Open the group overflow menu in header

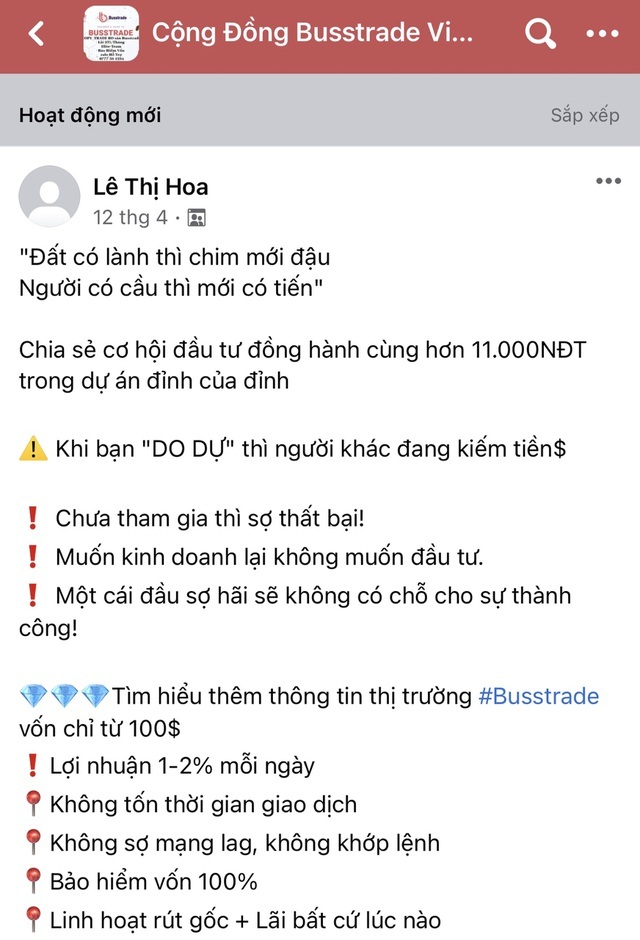(x=603, y=34)
